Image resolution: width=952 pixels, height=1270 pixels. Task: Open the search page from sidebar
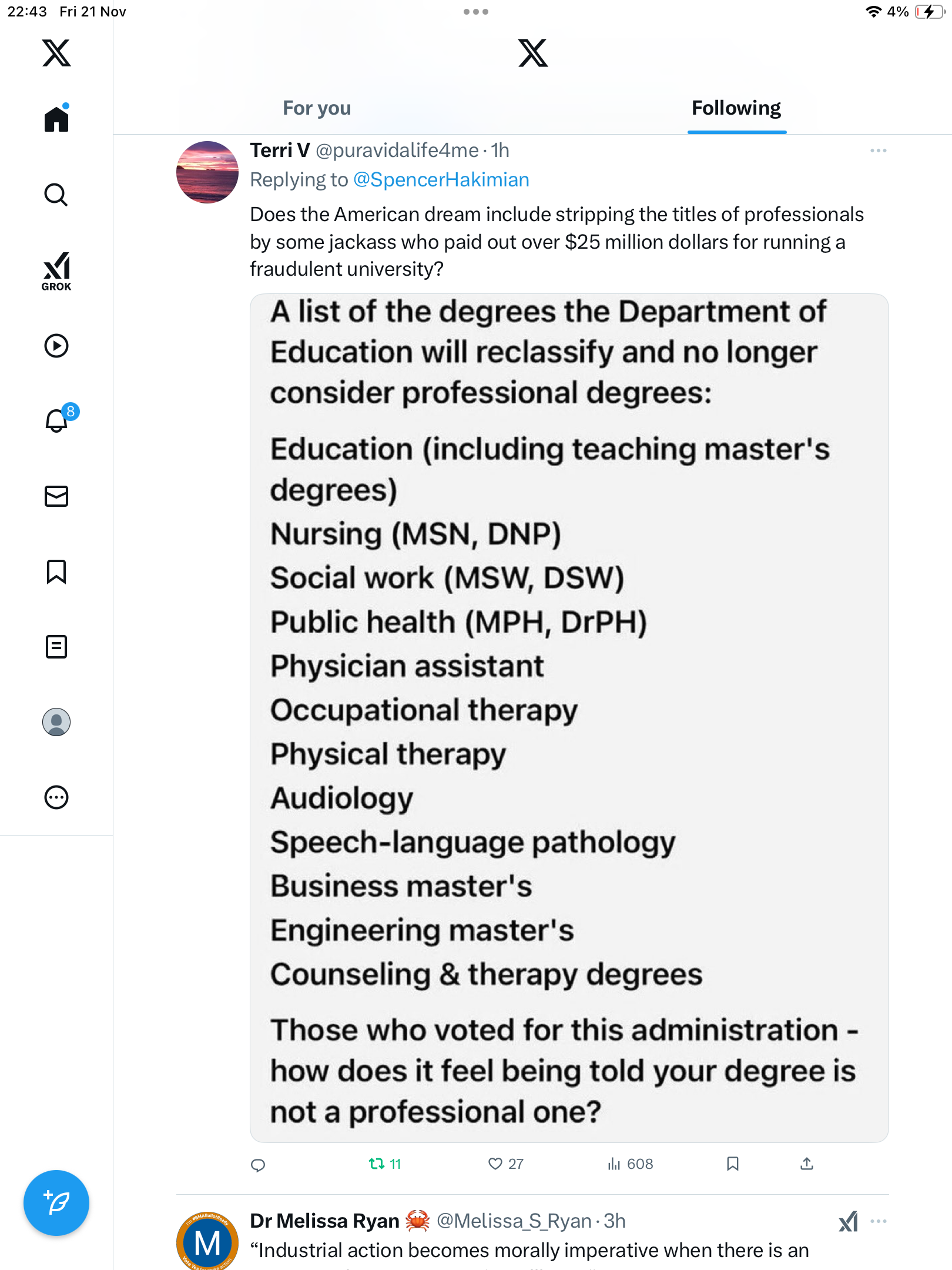click(56, 195)
